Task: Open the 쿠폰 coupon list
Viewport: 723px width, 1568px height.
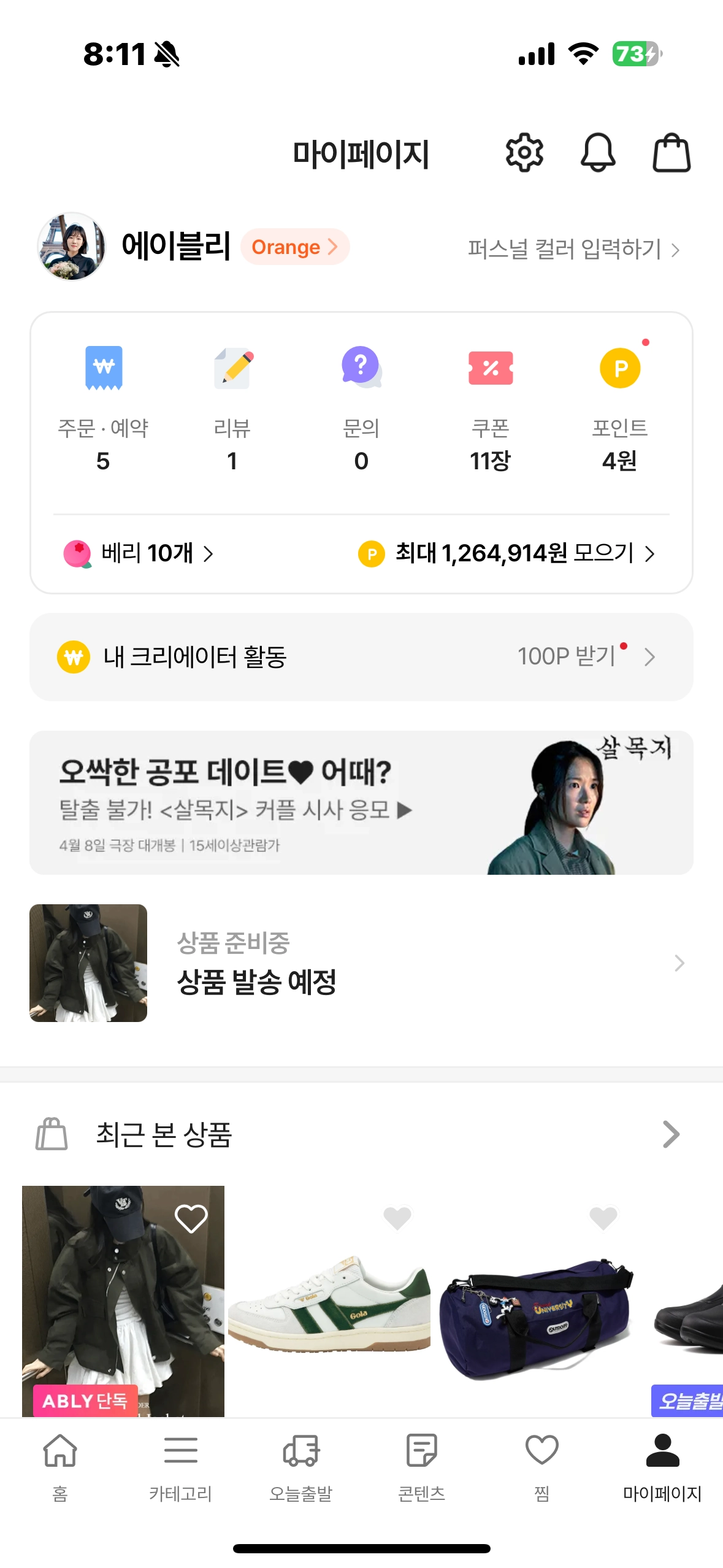Action: coord(490,409)
